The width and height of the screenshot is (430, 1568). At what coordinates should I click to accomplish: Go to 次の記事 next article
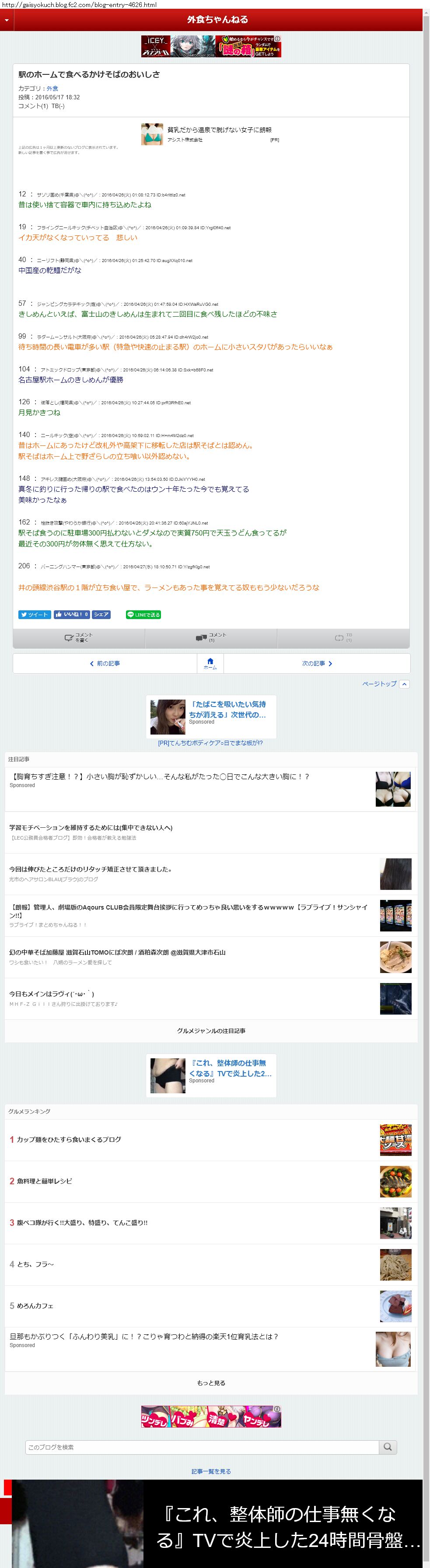tap(317, 664)
